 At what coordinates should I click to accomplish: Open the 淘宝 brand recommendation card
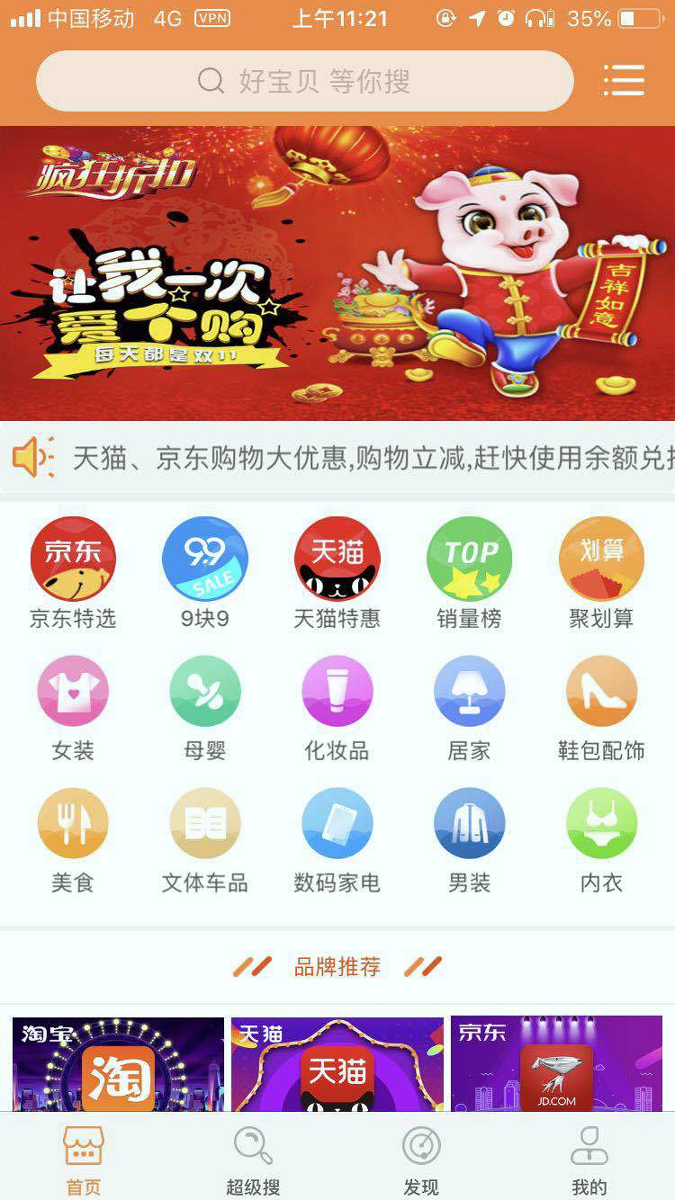tap(118, 1064)
